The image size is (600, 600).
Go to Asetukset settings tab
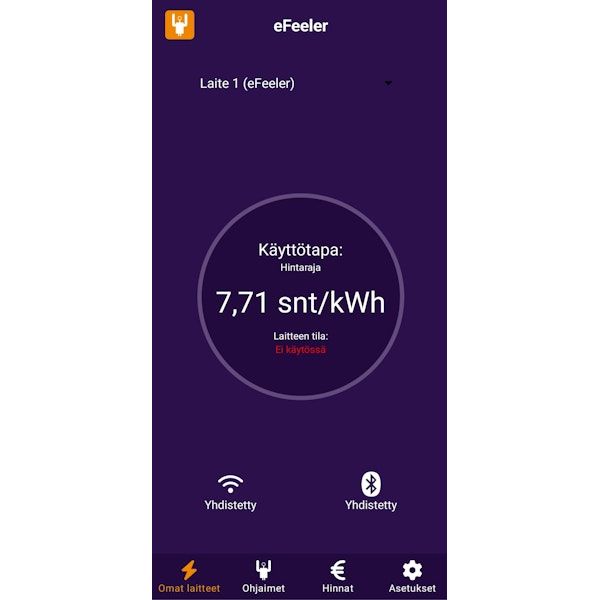pyautogui.click(x=412, y=577)
